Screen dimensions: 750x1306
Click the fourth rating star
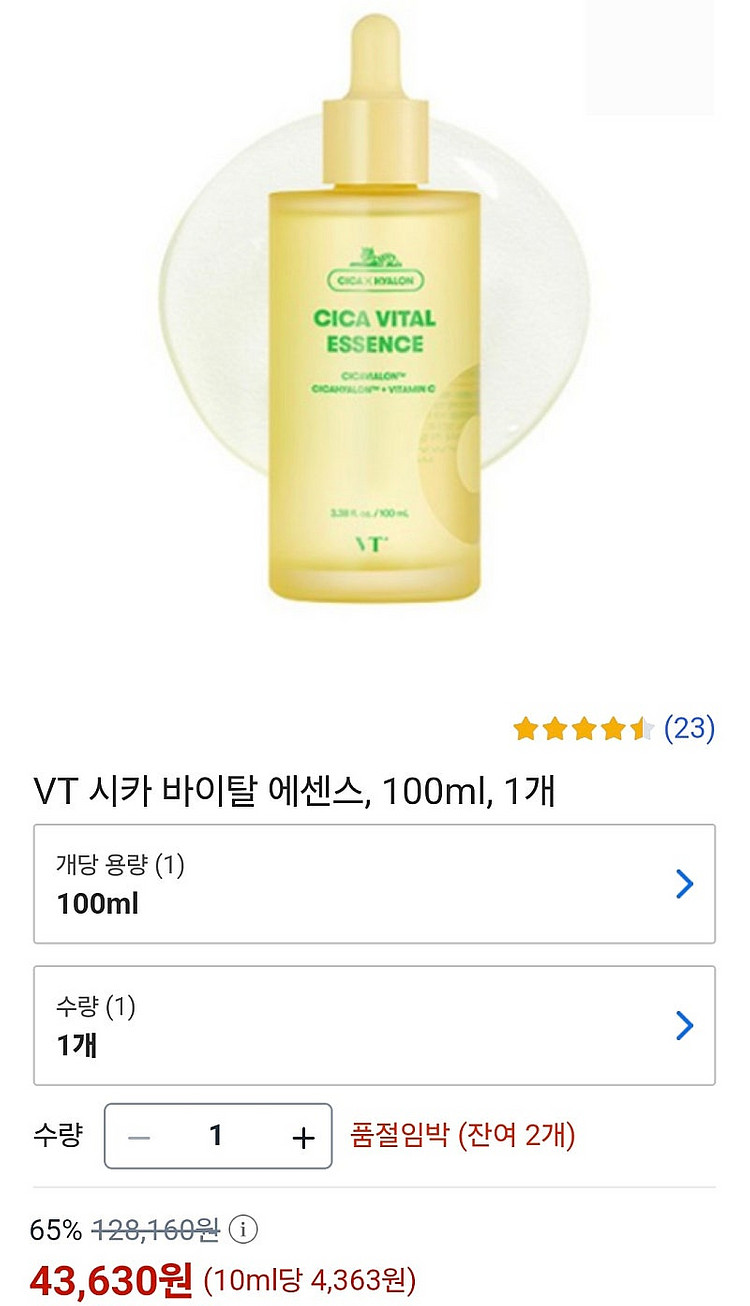click(x=612, y=728)
